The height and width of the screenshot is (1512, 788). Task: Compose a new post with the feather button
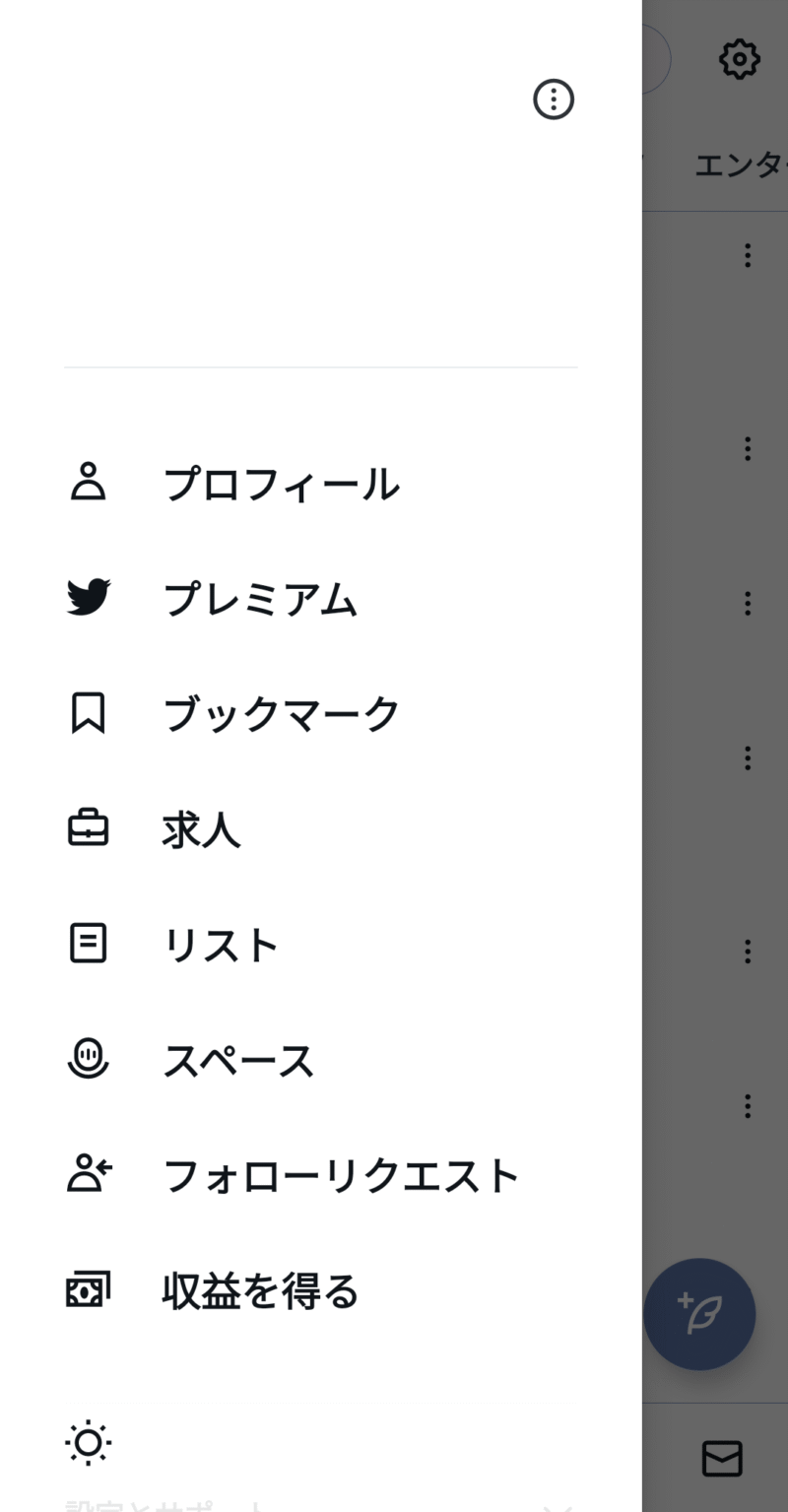(x=699, y=1314)
